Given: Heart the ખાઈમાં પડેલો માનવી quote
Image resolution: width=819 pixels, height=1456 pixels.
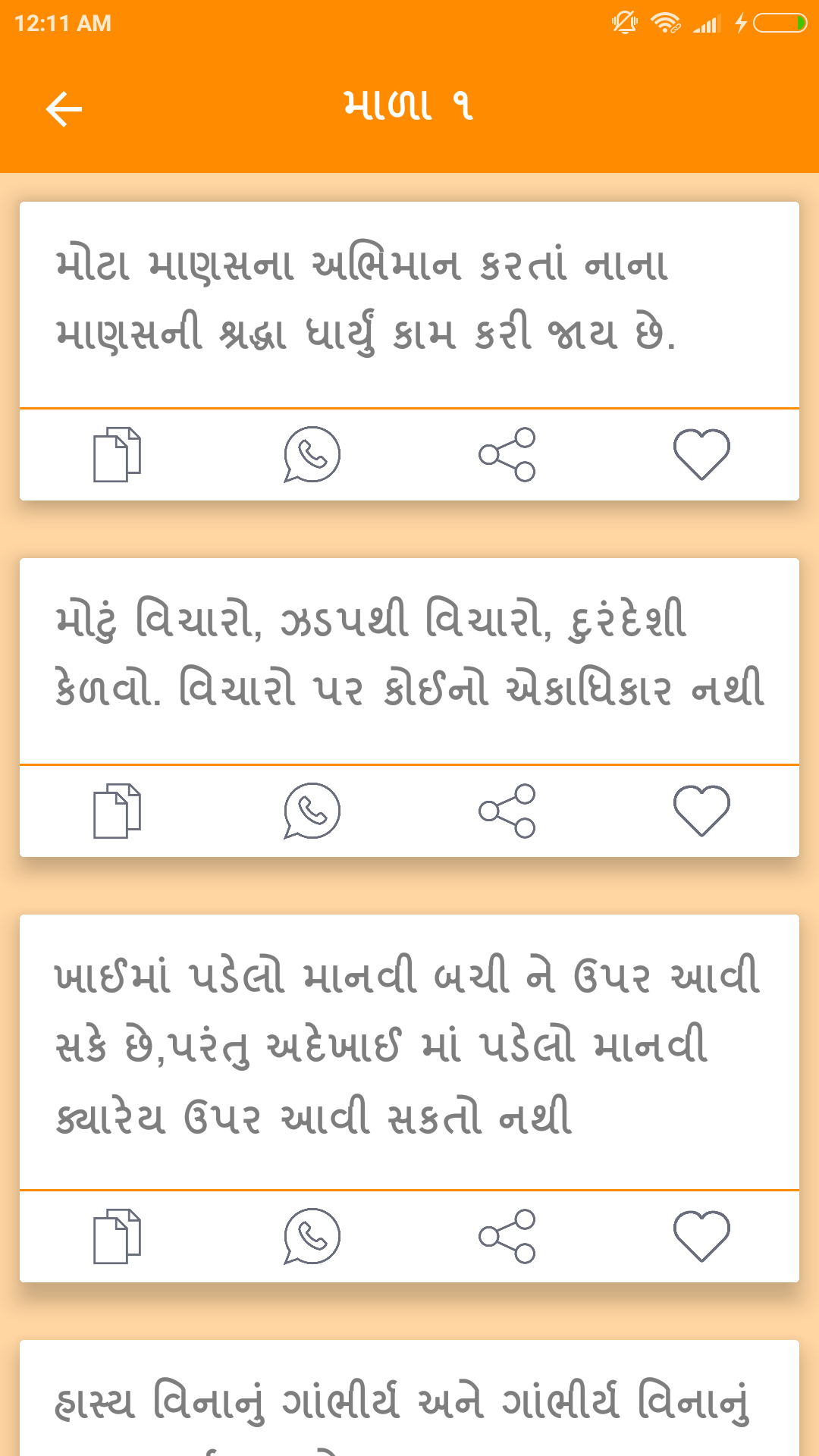Looking at the screenshot, I should coord(701,1236).
